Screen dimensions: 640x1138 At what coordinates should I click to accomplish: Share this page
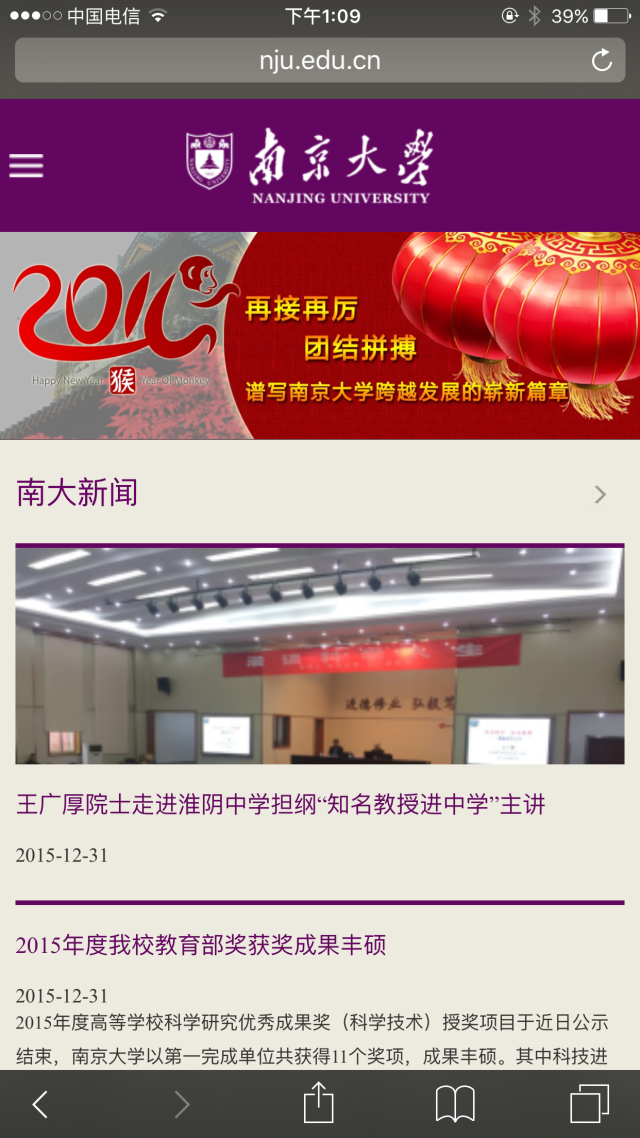click(318, 1104)
